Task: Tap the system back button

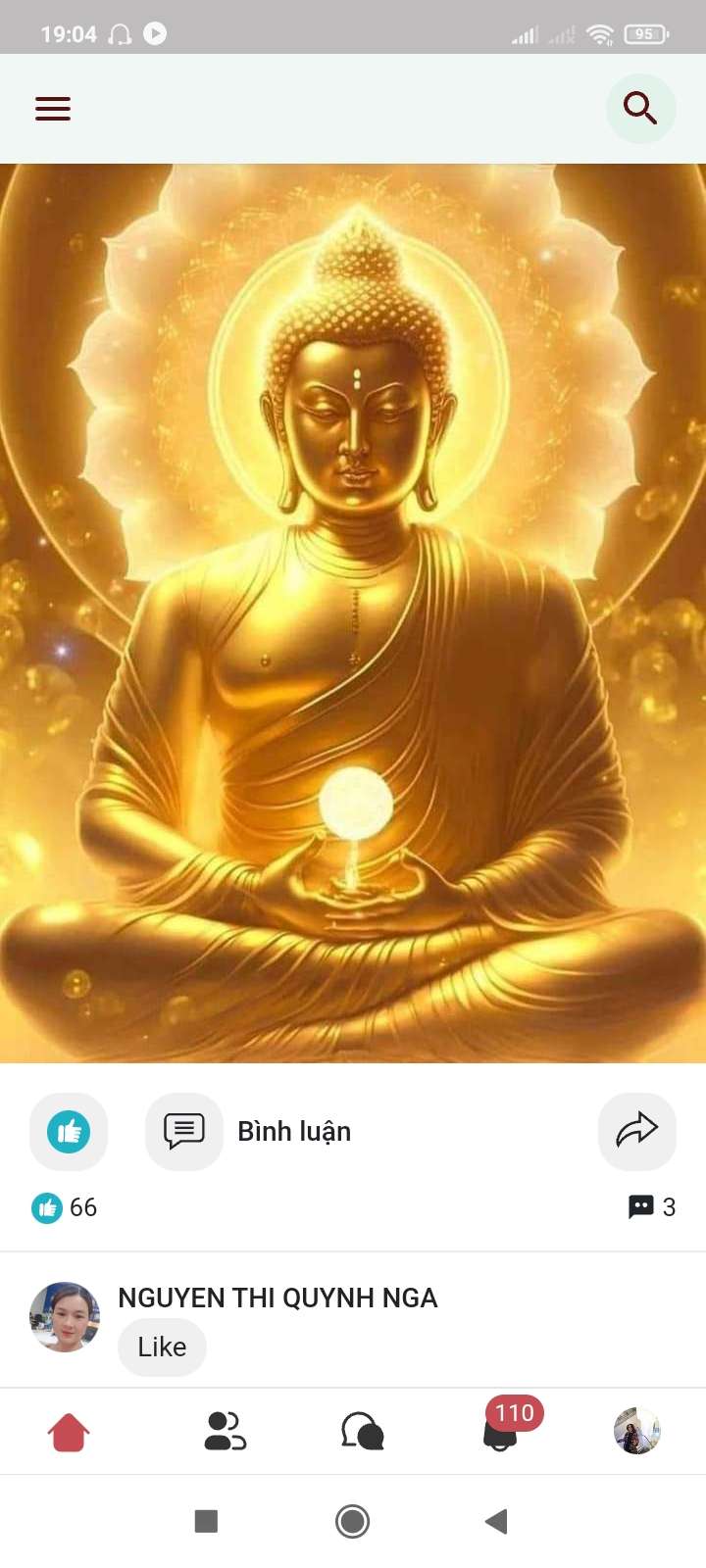Action: coord(496,1521)
